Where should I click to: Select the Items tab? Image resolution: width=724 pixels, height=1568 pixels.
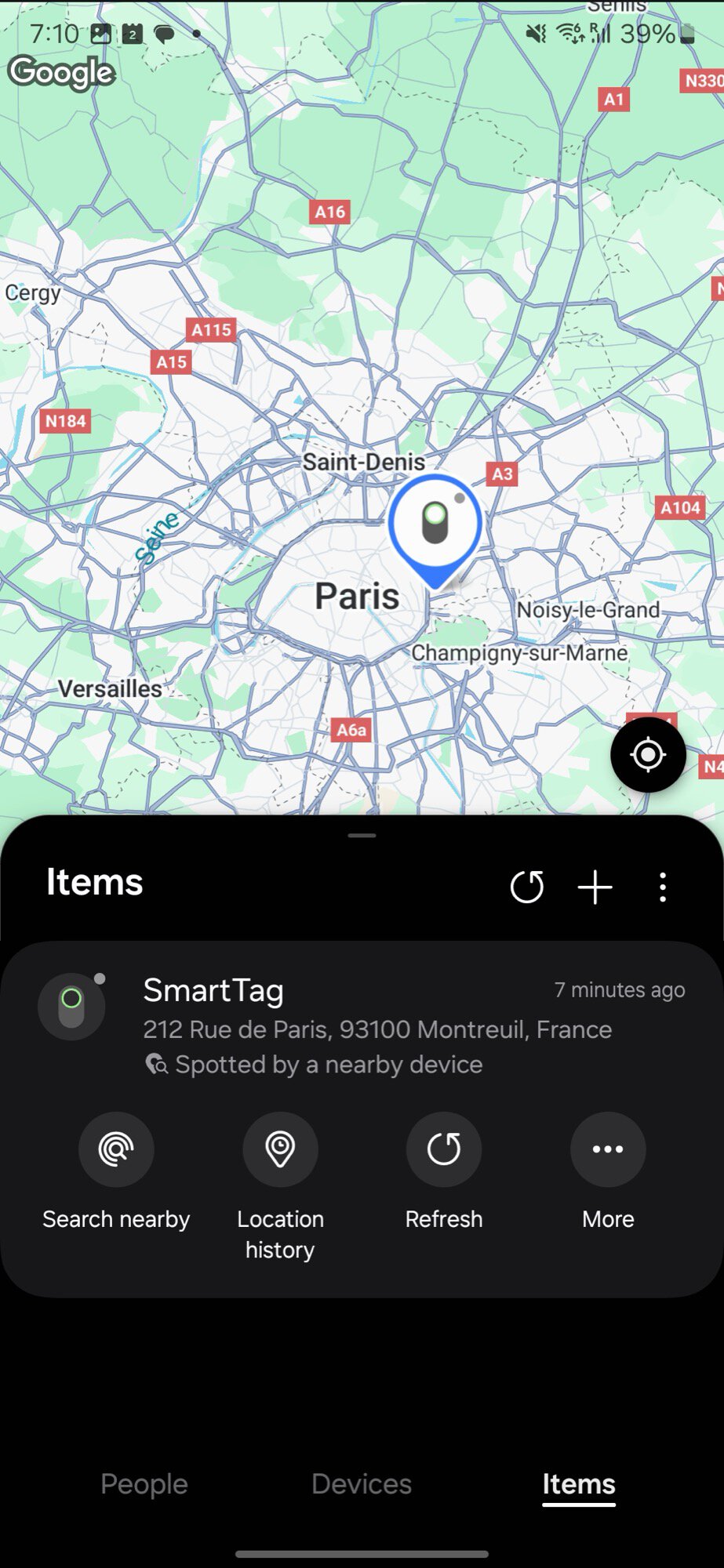click(x=579, y=1484)
